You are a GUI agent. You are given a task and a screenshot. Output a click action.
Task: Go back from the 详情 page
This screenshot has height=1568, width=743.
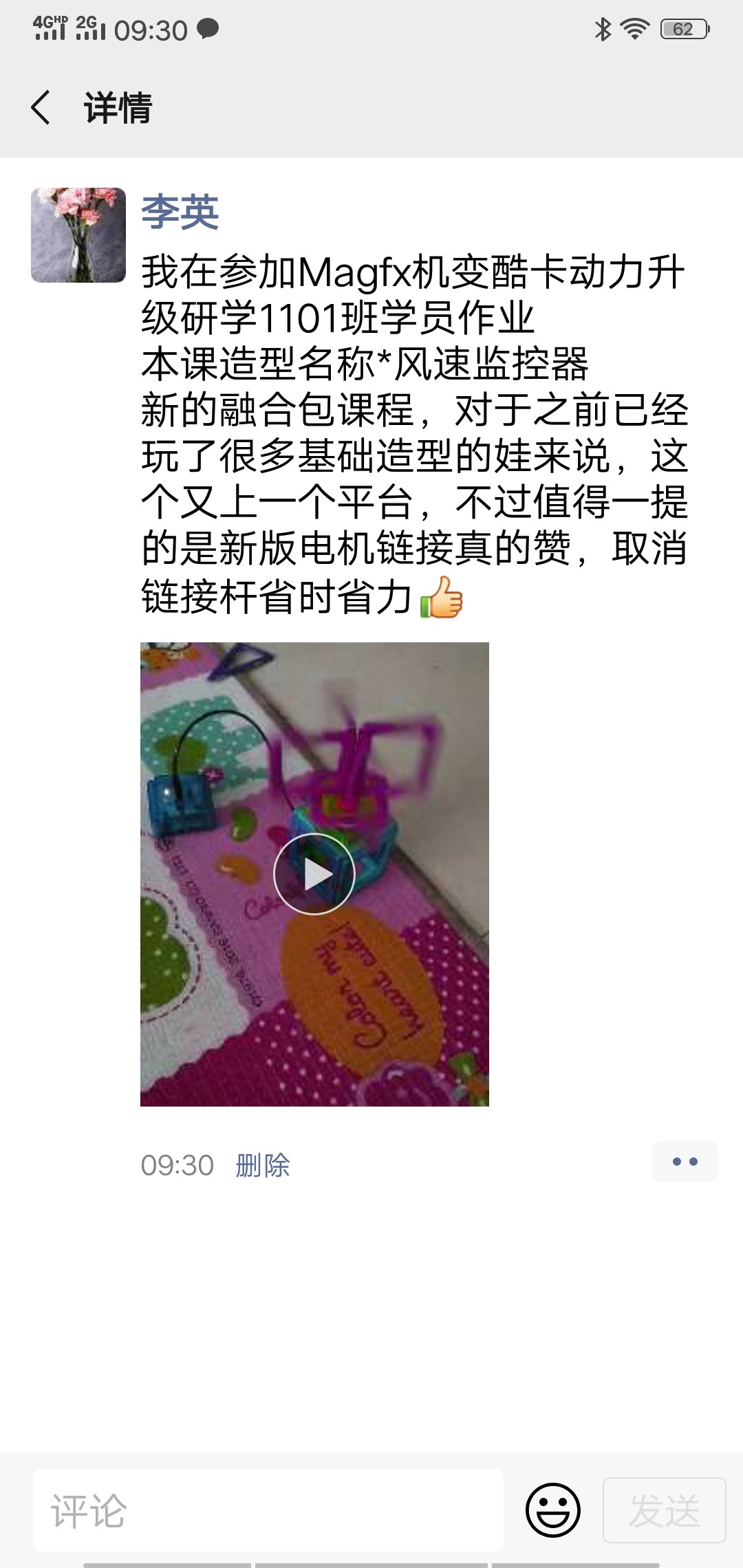point(41,108)
